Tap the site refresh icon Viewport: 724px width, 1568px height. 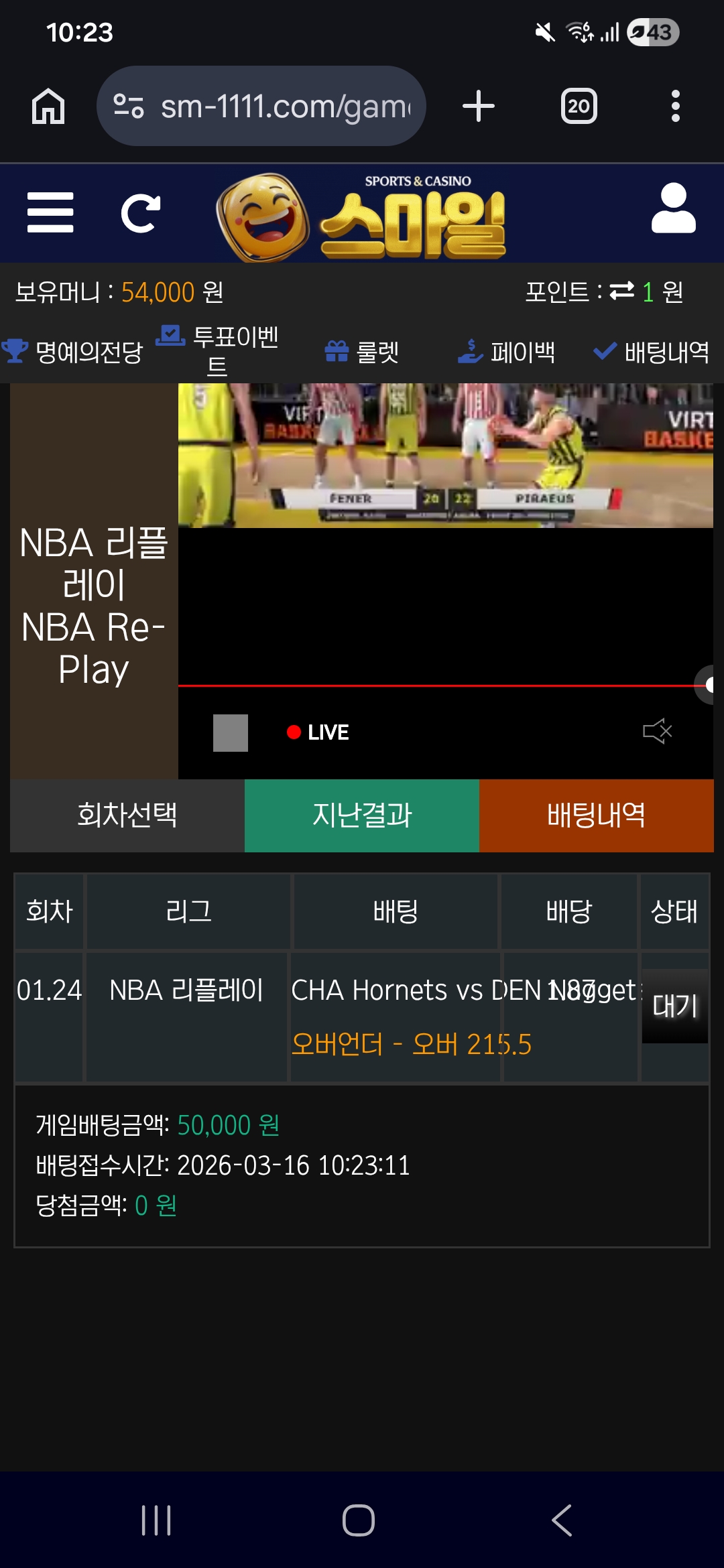140,214
